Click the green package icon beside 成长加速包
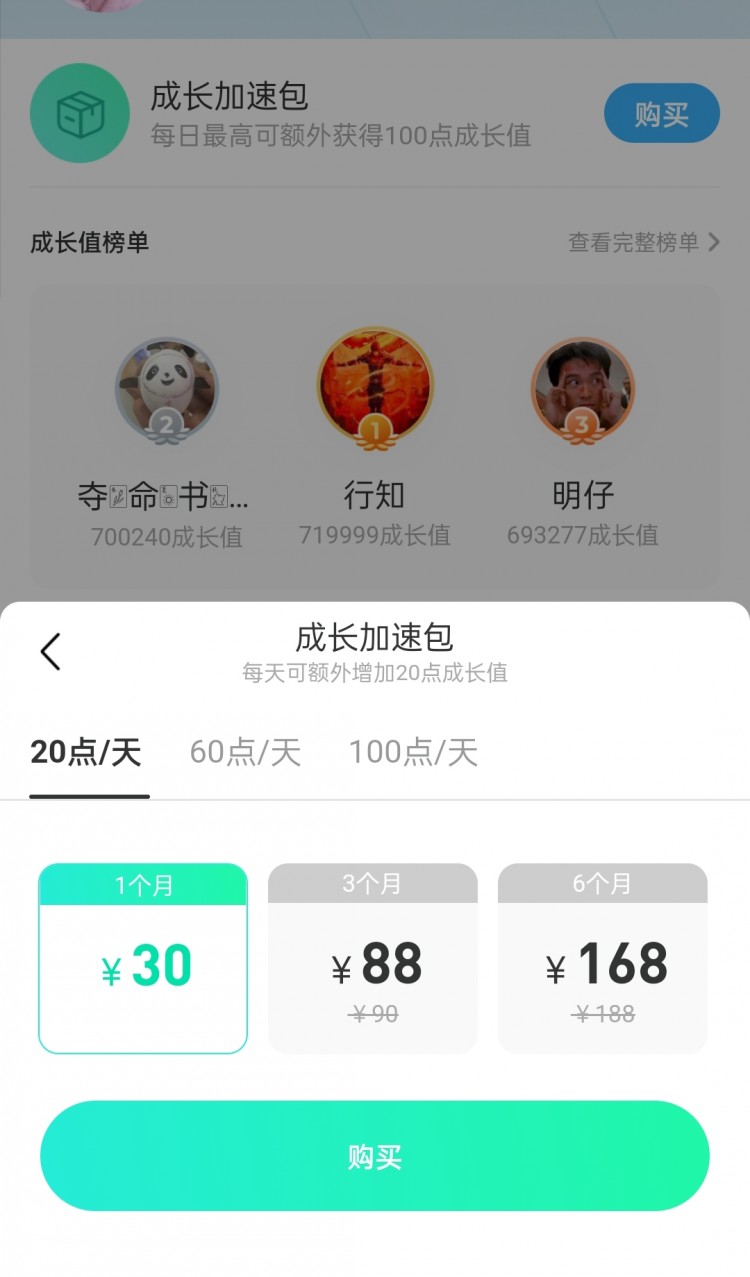The image size is (750, 1277). coord(80,113)
